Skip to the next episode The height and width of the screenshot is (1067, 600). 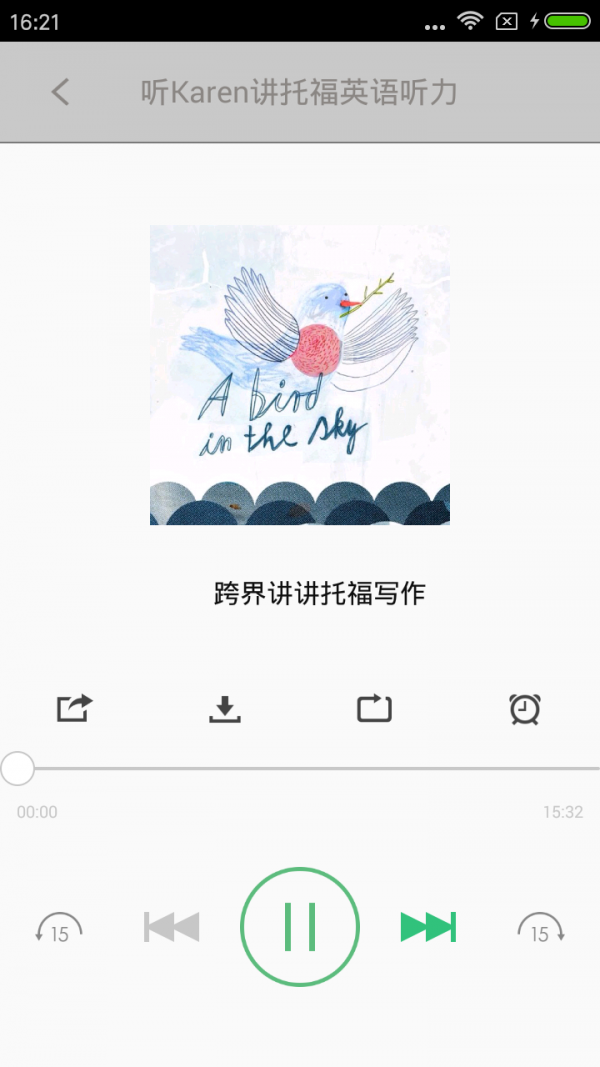point(428,927)
